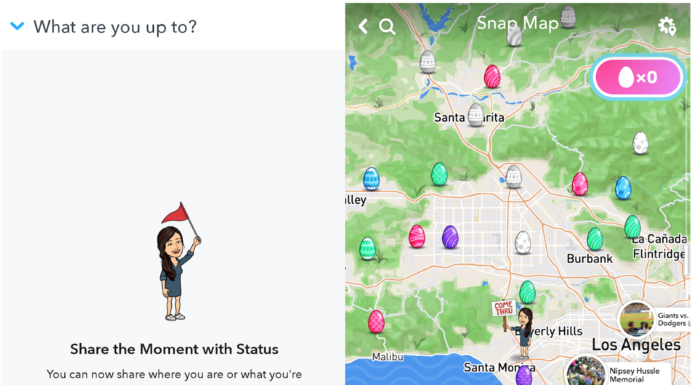Collapse the 'What are you up to?' panel
The width and height of the screenshot is (696, 385).
click(x=17, y=26)
